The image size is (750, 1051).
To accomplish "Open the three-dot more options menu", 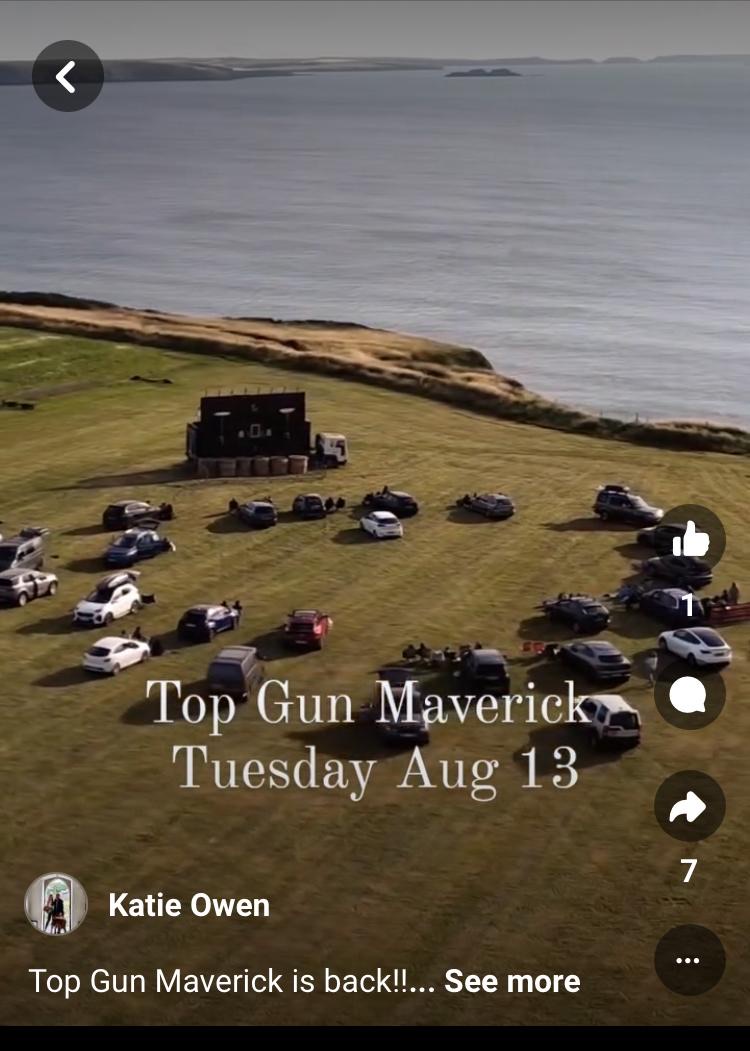I will [x=689, y=960].
